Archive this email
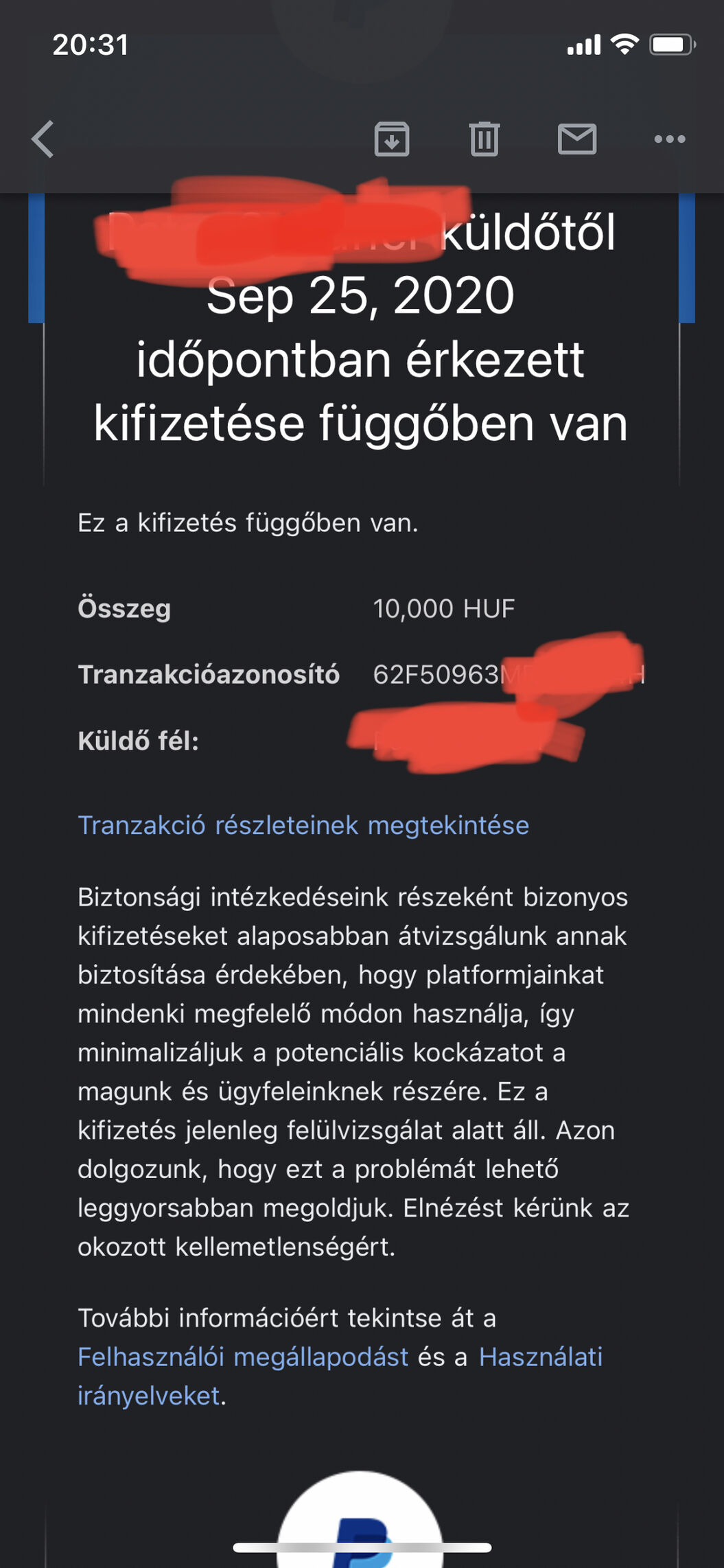This screenshot has width=724, height=1568. tap(392, 139)
